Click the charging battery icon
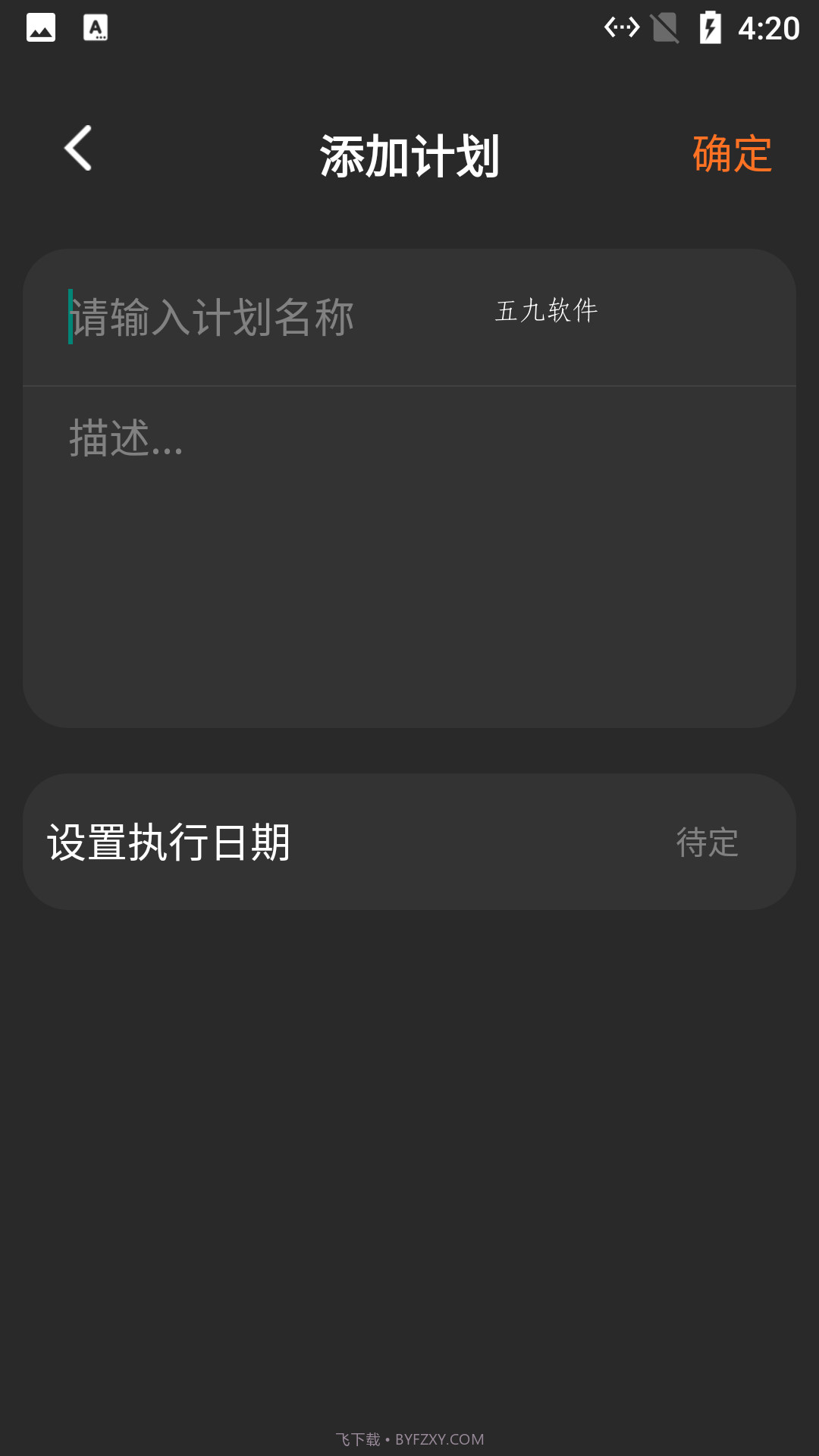 tap(711, 28)
